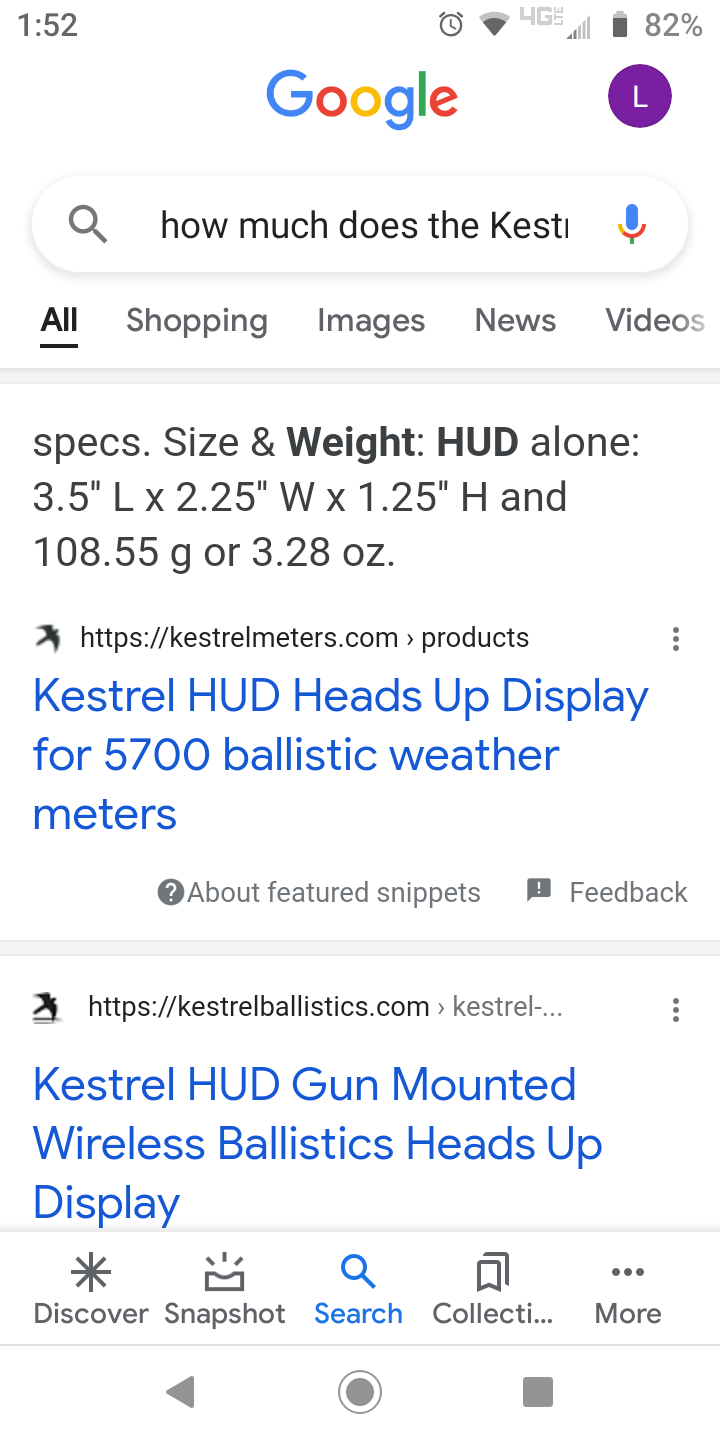Open the account profile avatar
This screenshot has height=1440, width=720.
[x=640, y=96]
